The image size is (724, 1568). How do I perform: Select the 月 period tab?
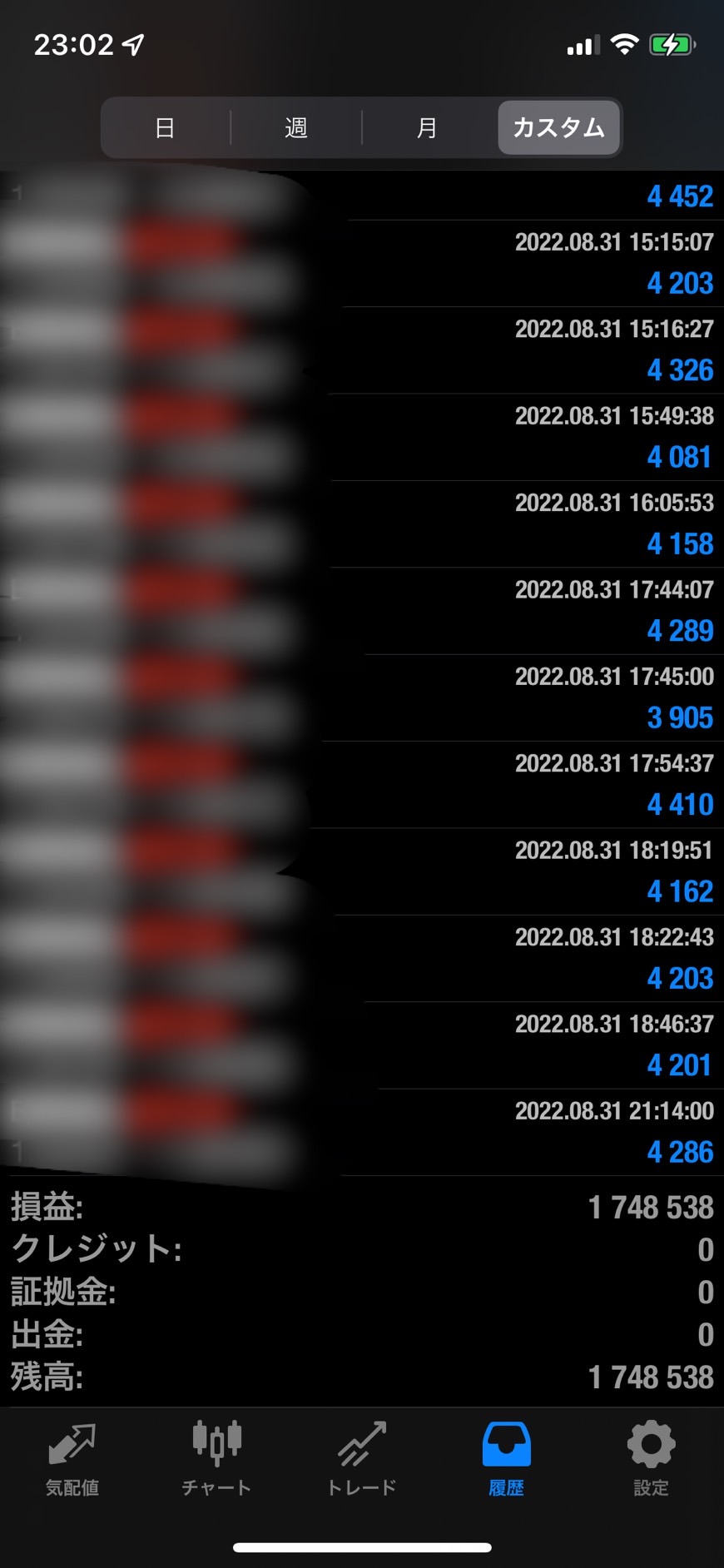point(427,128)
